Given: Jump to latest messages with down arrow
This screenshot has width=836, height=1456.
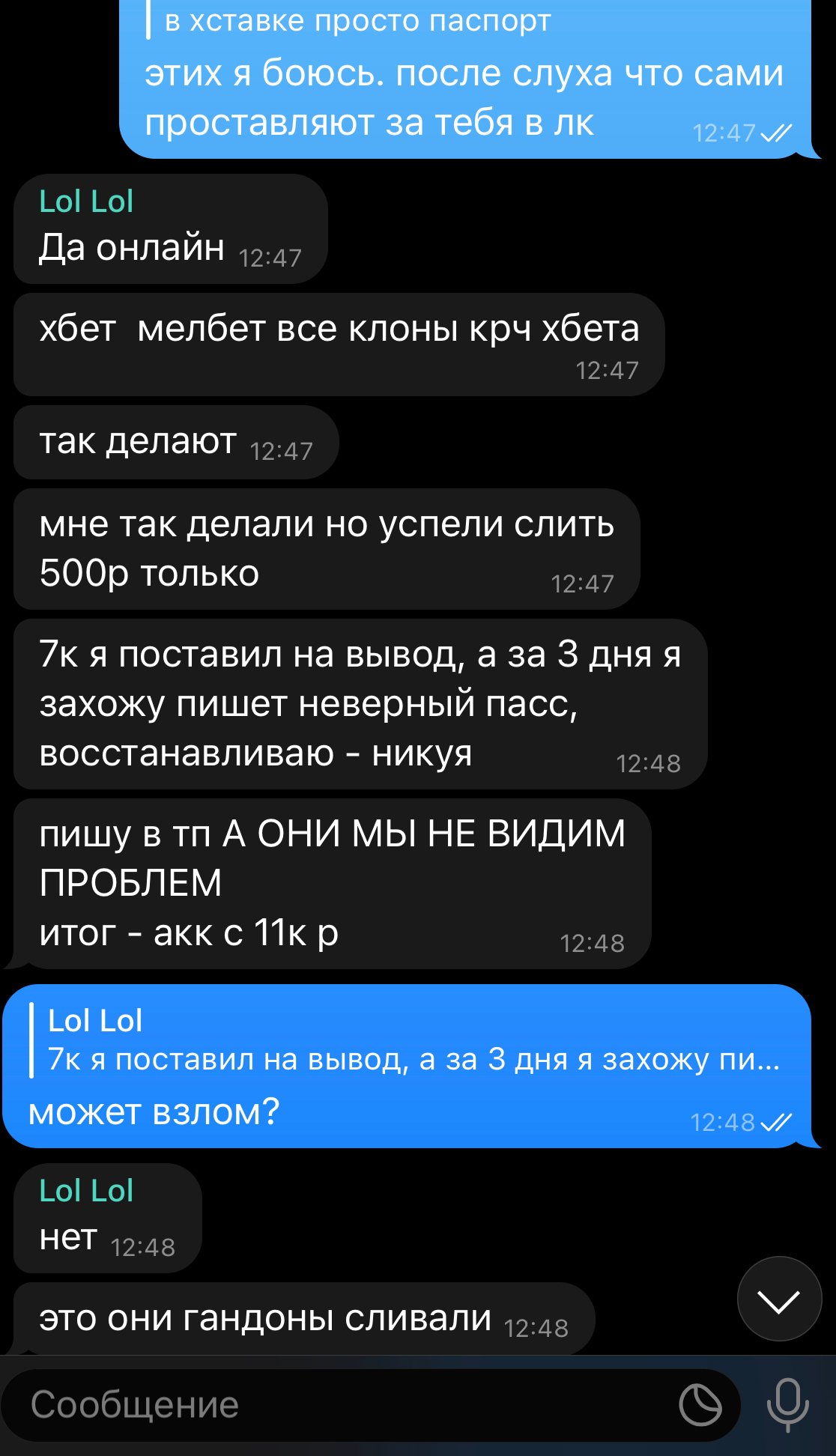Looking at the screenshot, I should 779,1299.
